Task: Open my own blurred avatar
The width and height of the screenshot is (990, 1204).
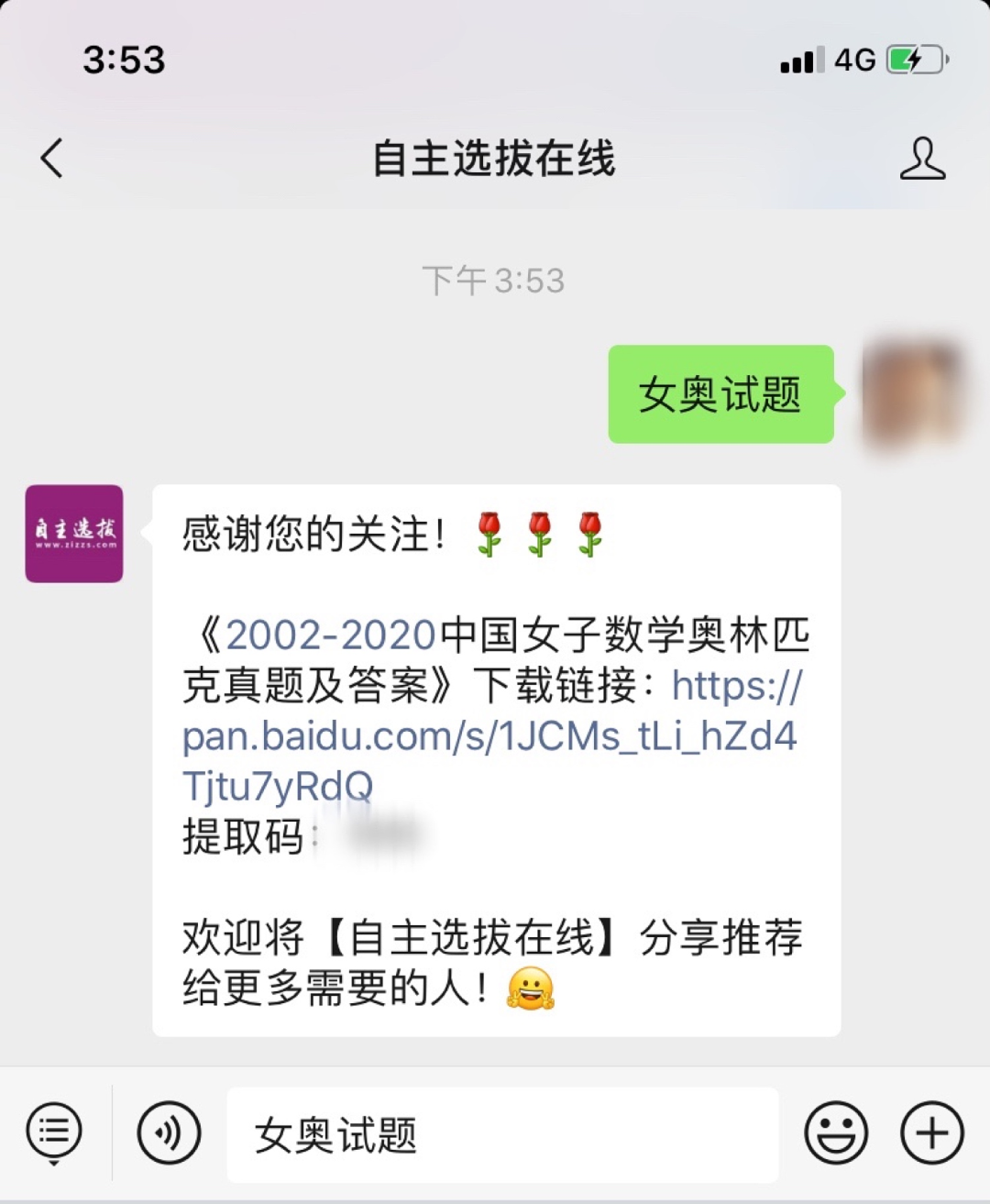Action: [912, 394]
